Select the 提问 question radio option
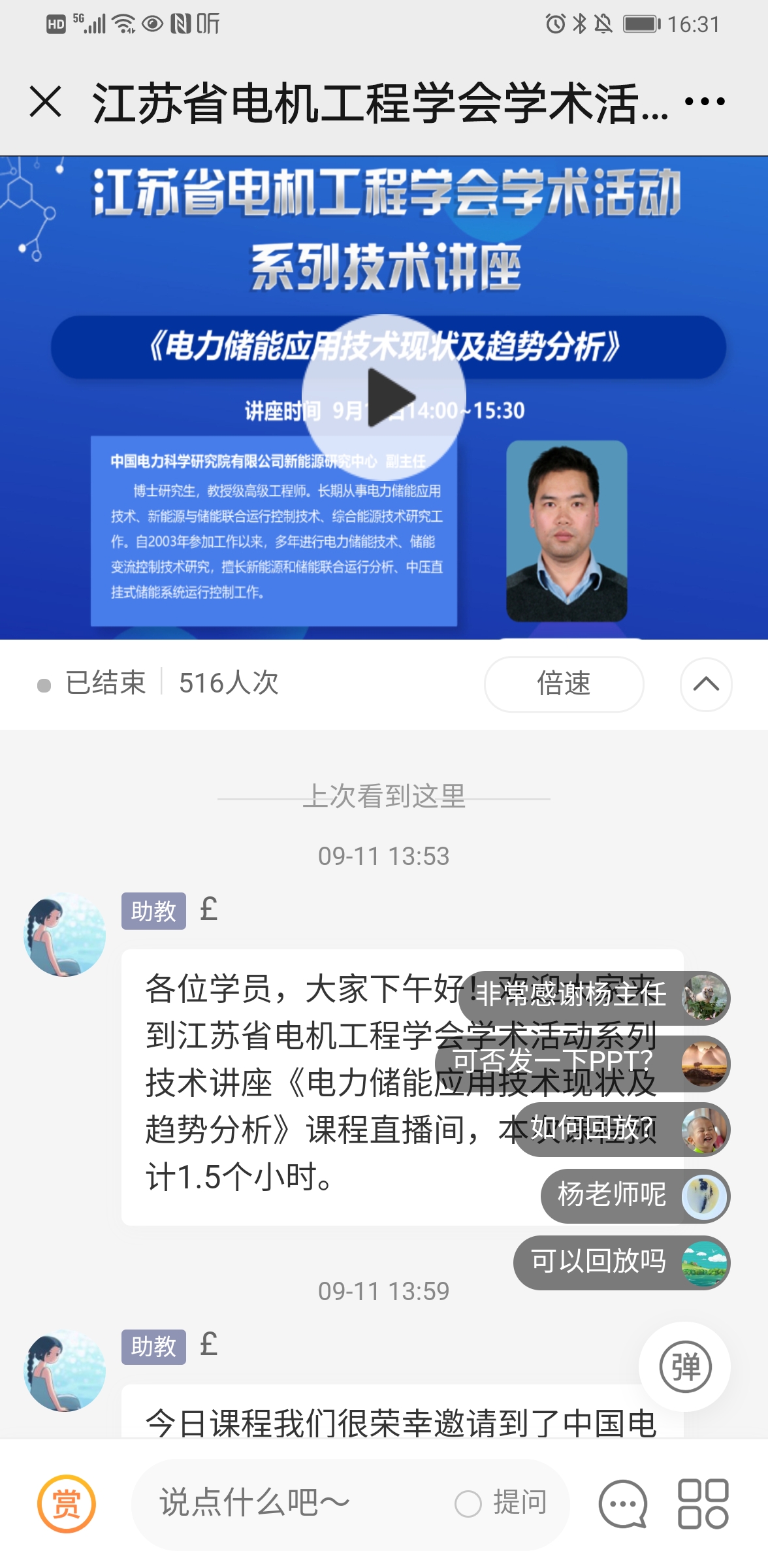This screenshot has height=1568, width=768. click(468, 1503)
